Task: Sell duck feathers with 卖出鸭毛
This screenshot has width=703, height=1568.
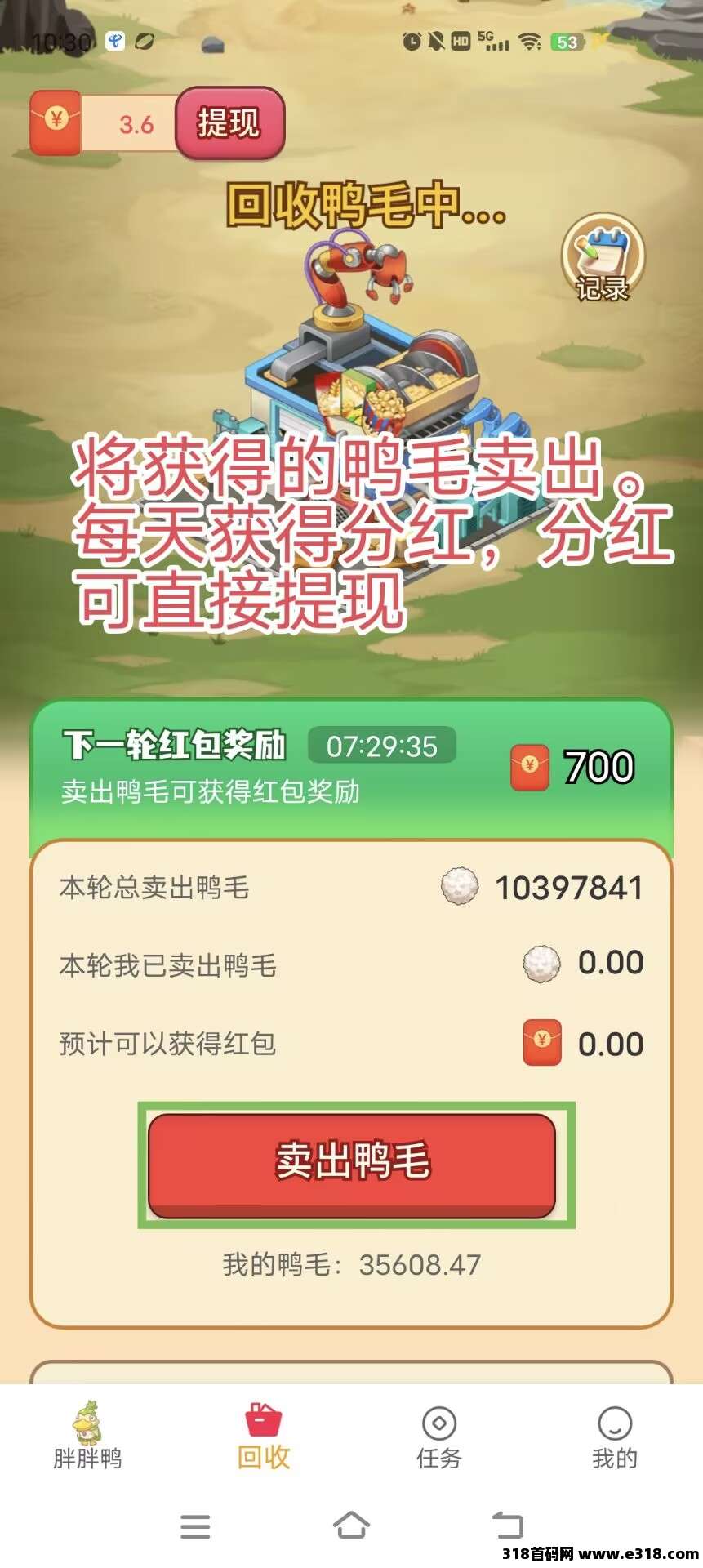Action: 352,1163
